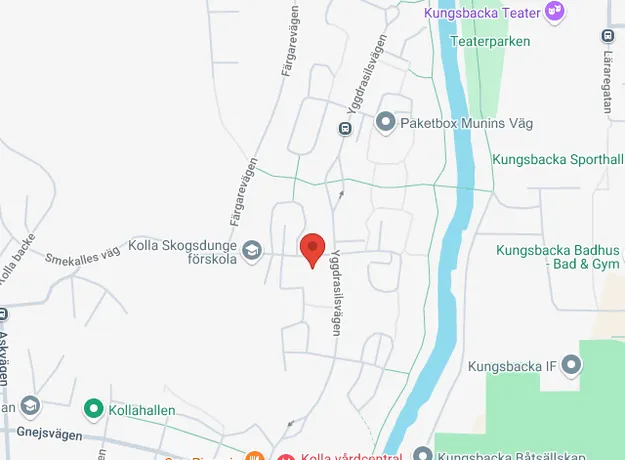Select Kungsbacka Badhus - Bad & Gym label
This screenshot has width=625, height=460.
558,257
